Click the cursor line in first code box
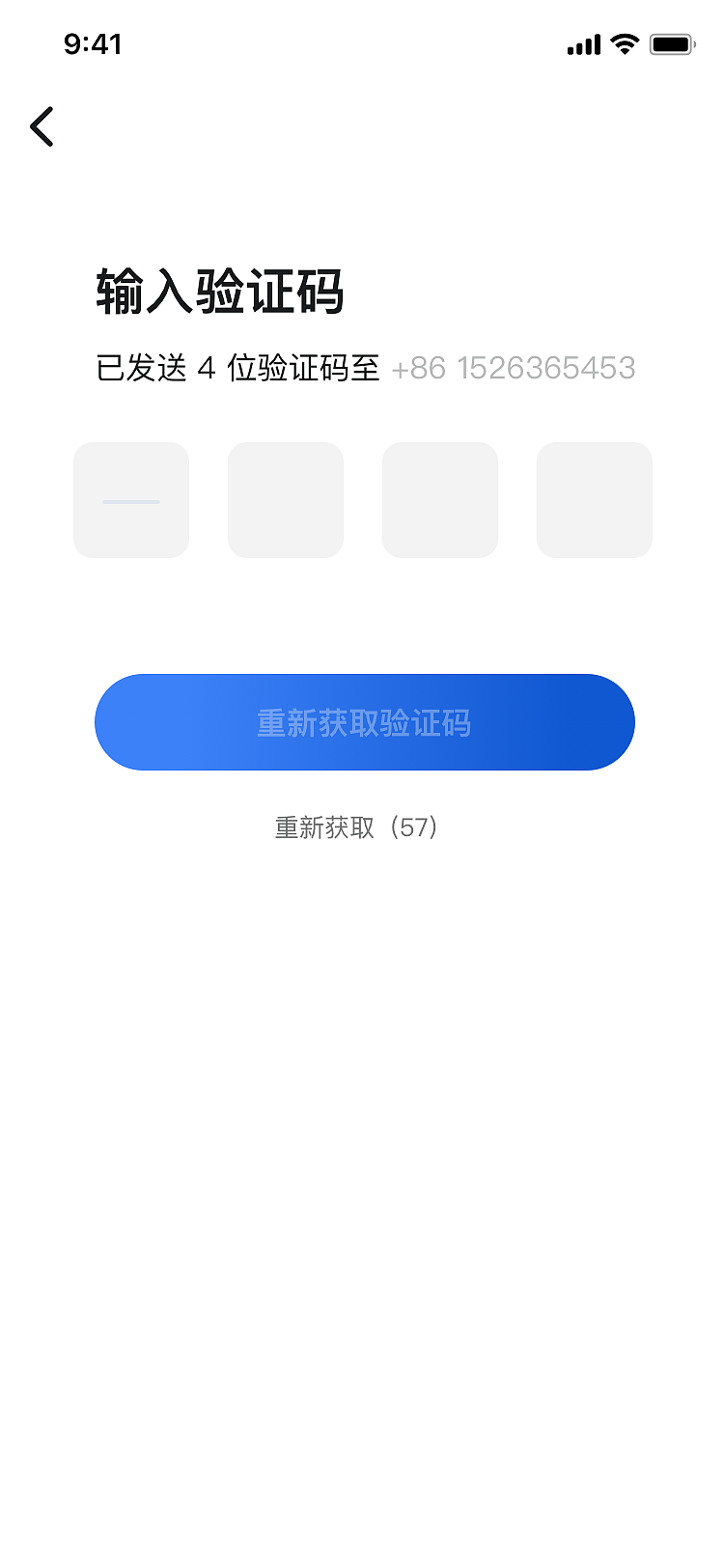The height and width of the screenshot is (1568, 724). click(x=131, y=500)
